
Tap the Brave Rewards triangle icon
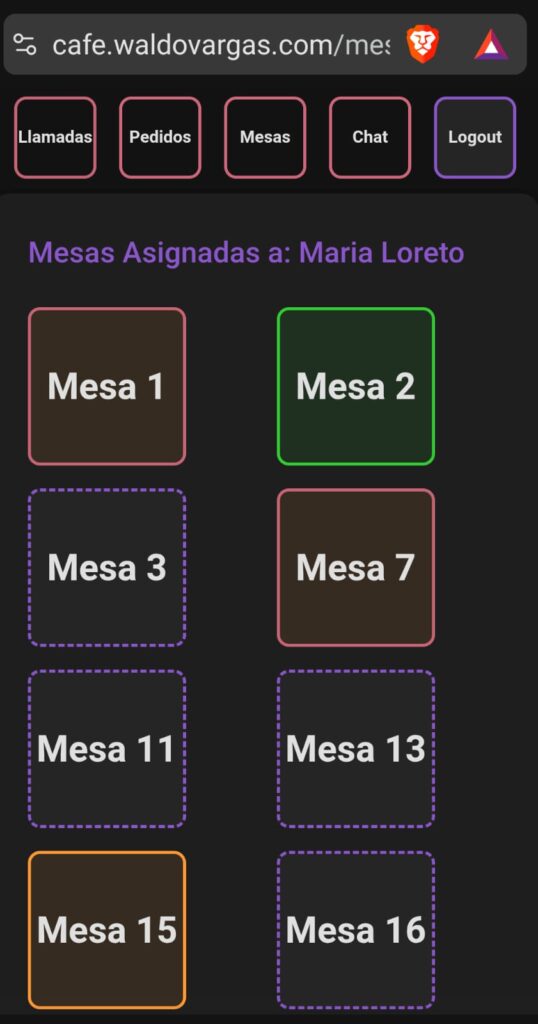(491, 45)
